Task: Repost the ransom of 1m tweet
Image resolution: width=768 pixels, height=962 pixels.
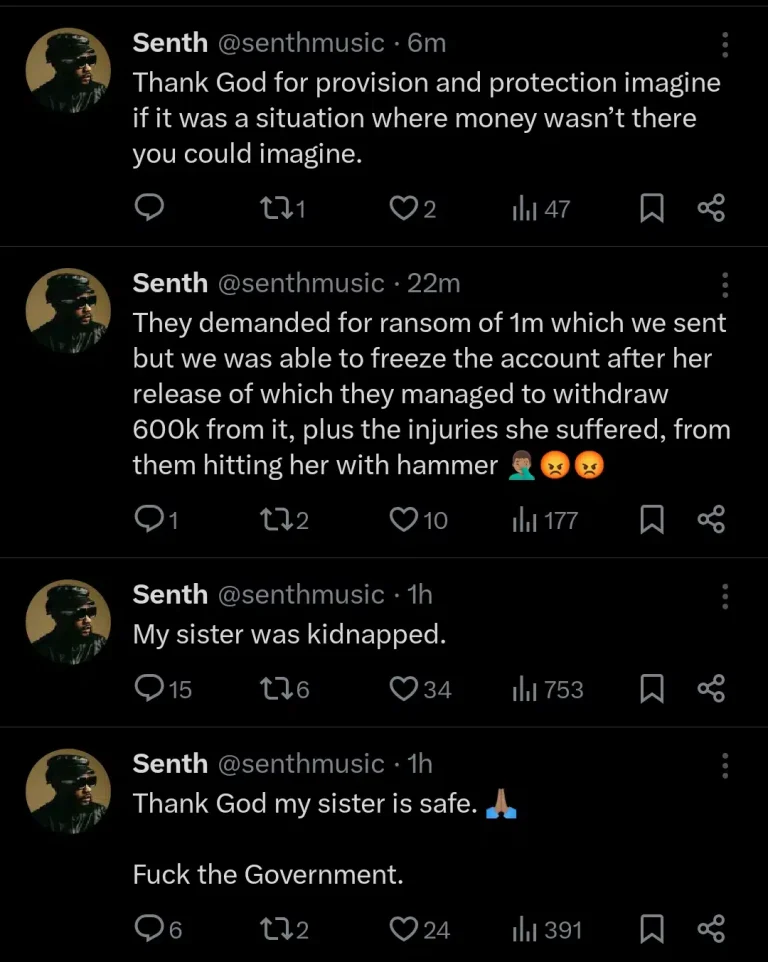Action: pos(272,519)
